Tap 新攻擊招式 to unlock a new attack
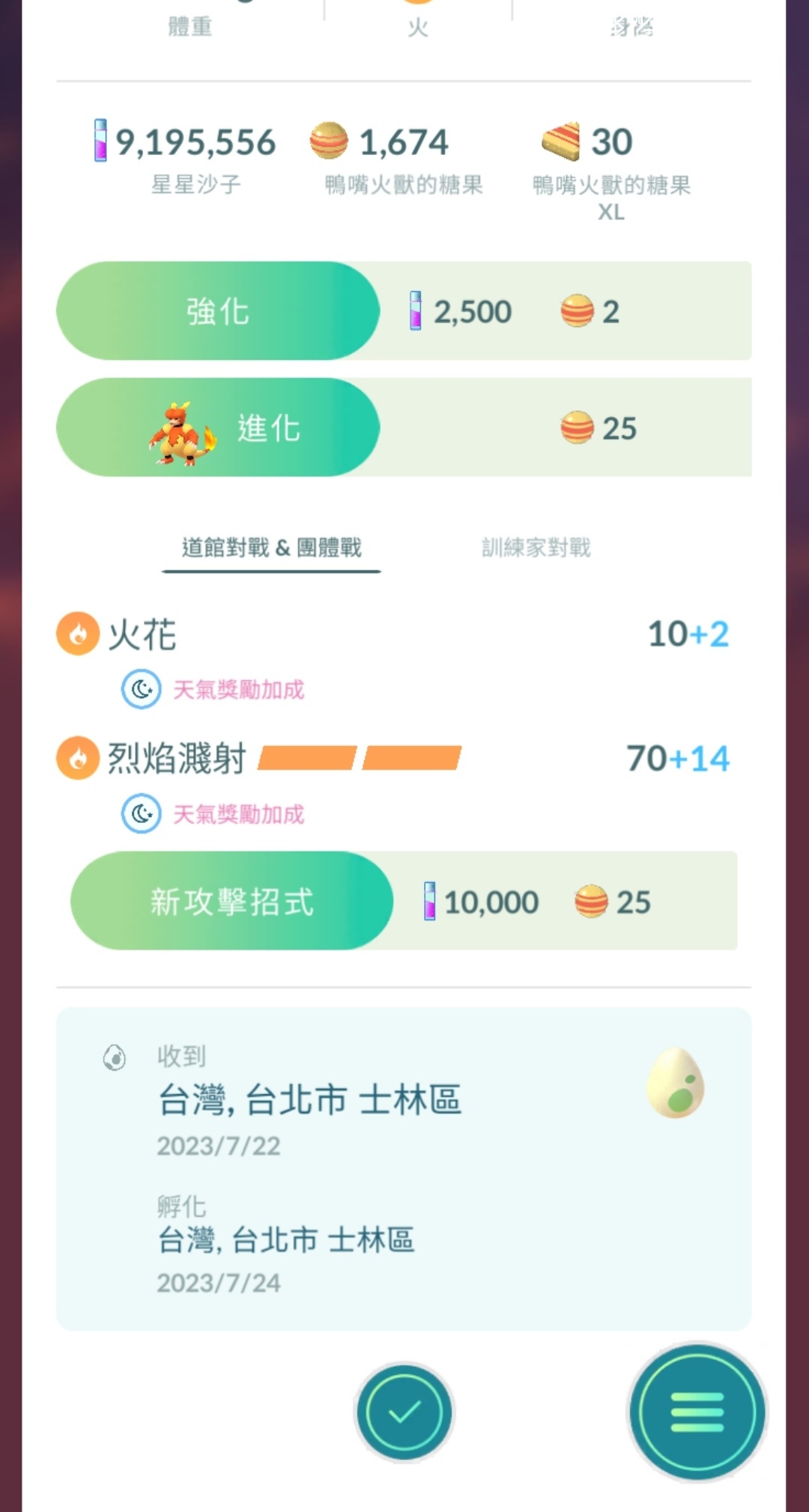Screen dimensions: 809x1512 point(231,901)
